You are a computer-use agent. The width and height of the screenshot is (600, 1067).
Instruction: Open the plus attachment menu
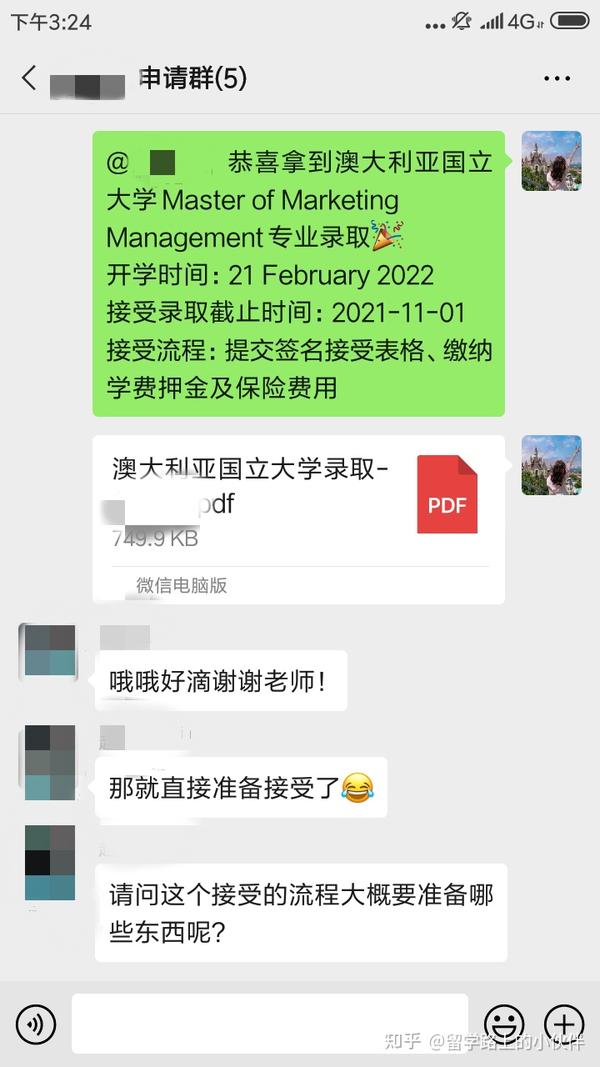click(x=563, y=1023)
